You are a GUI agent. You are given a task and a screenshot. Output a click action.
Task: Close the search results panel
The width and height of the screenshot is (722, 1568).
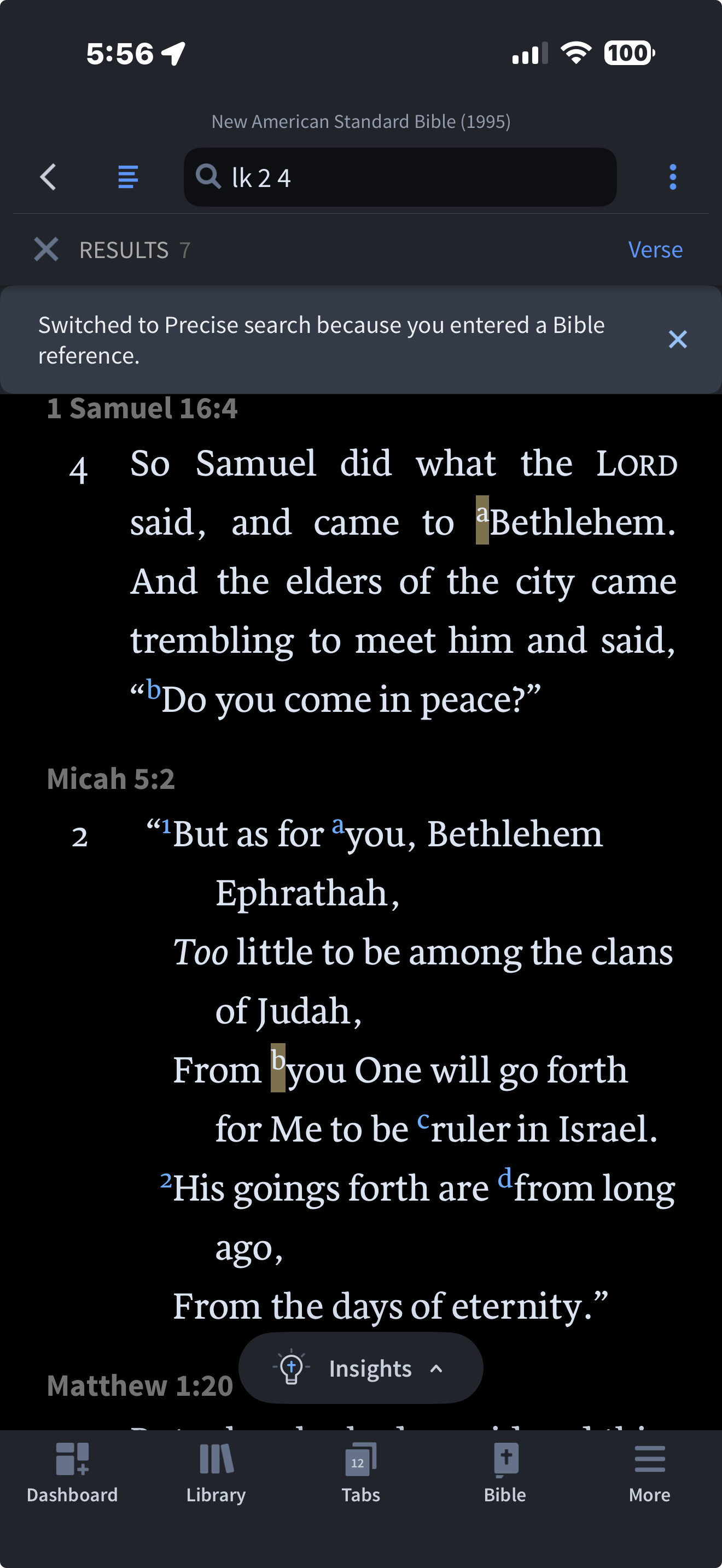[46, 249]
